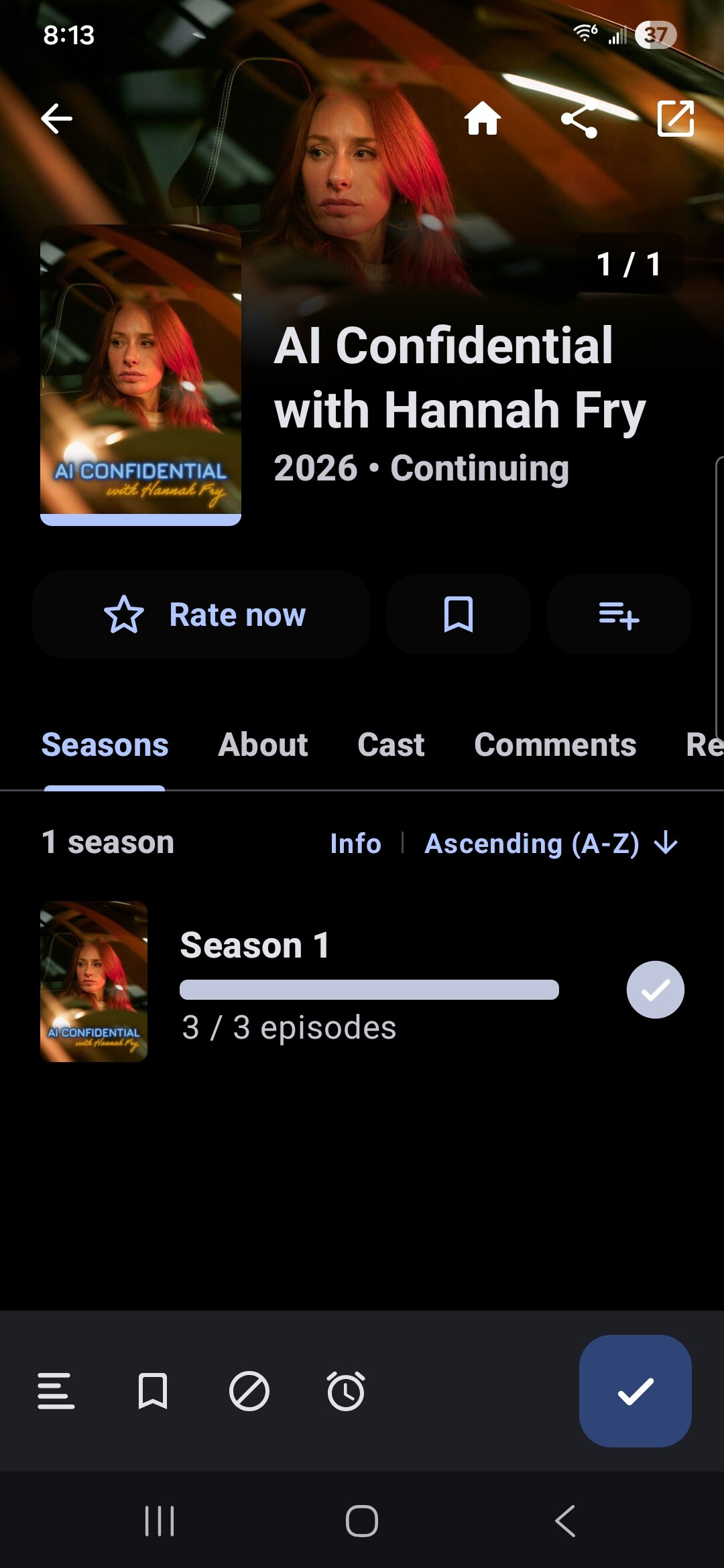Open the home icon in the header
Viewport: 724px width, 1568px height.
pyautogui.click(x=483, y=119)
